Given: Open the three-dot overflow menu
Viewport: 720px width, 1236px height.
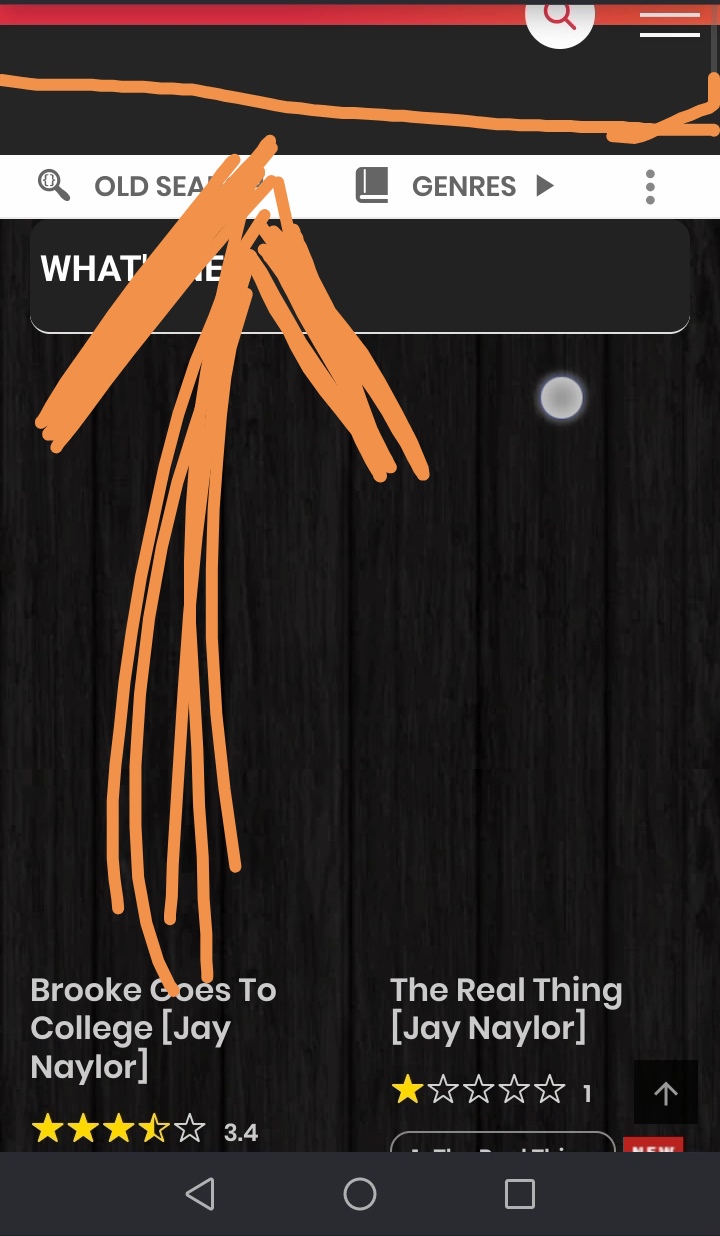Looking at the screenshot, I should click(x=650, y=186).
